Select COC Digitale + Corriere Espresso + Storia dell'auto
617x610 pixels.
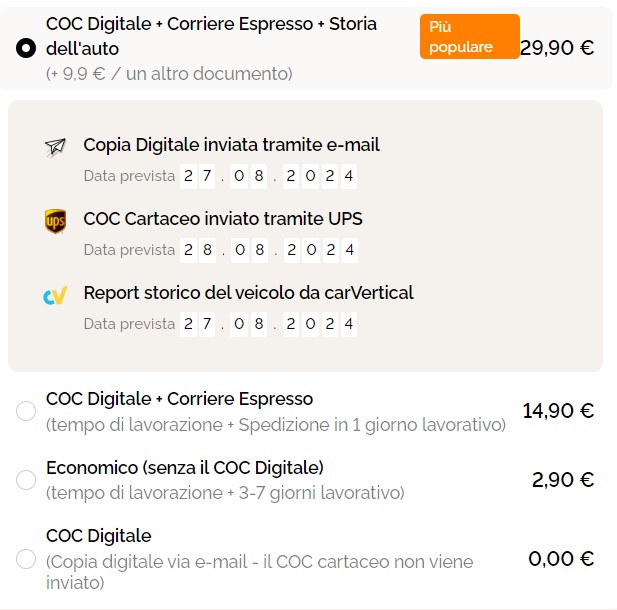pyautogui.click(x=26, y=48)
